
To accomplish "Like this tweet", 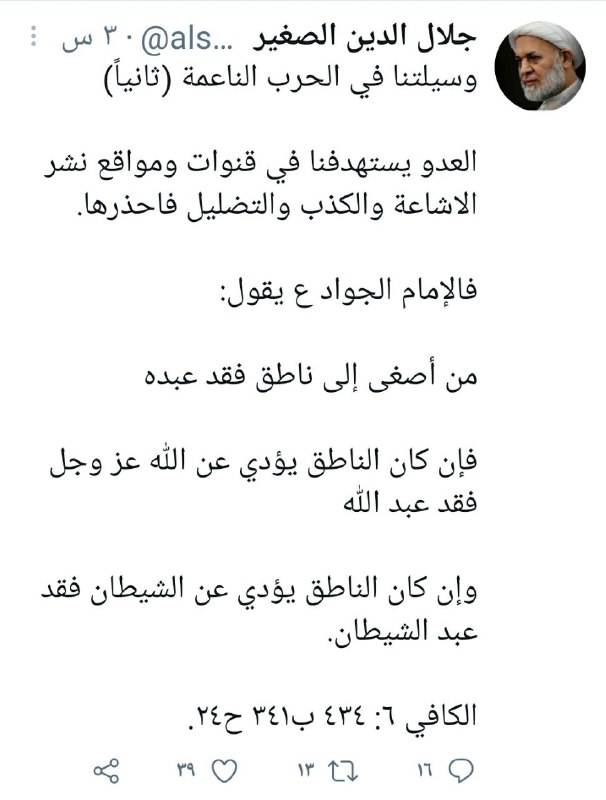I will [226, 770].
